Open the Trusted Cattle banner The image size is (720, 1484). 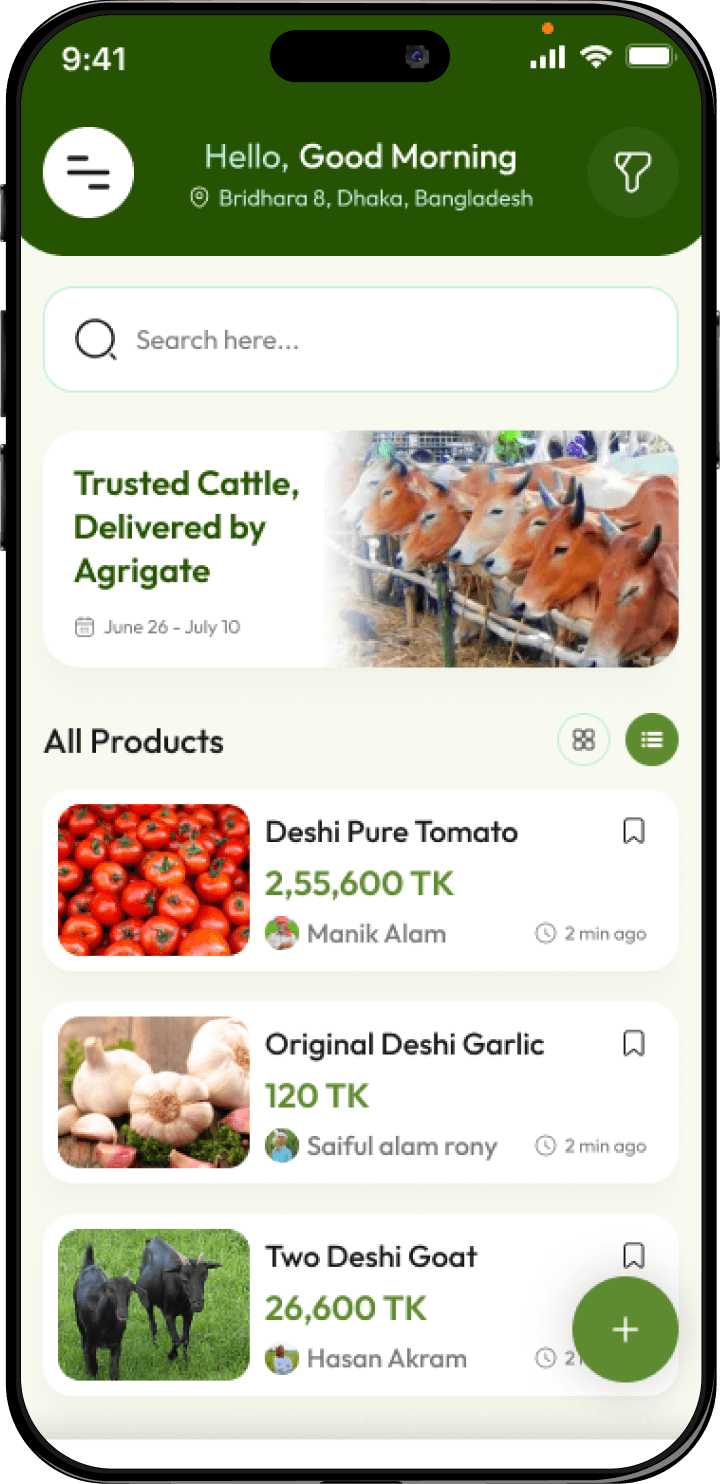click(x=360, y=549)
